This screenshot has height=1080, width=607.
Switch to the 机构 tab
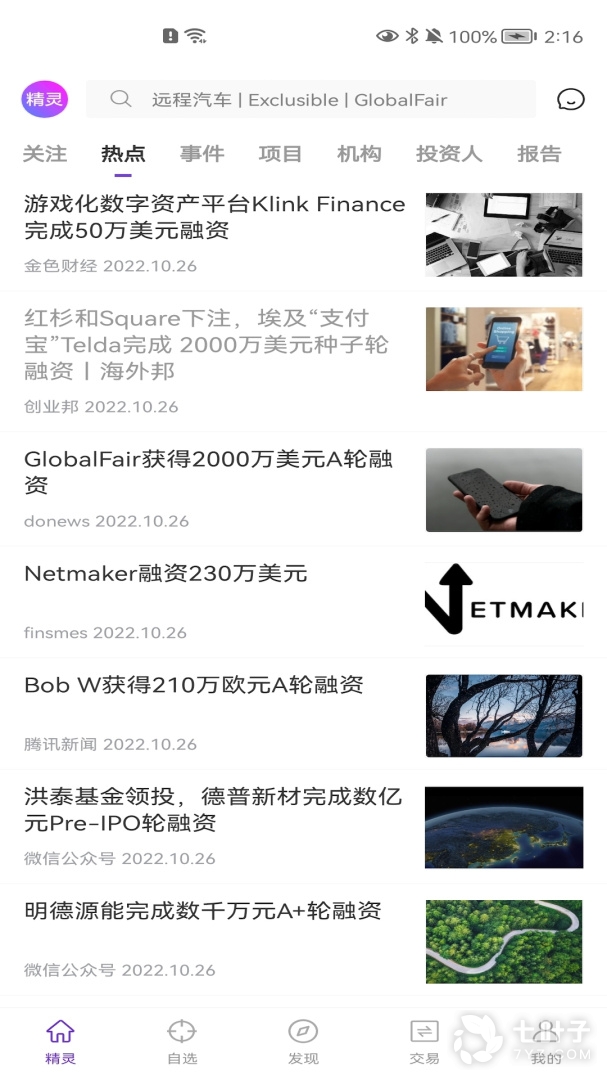coord(359,154)
